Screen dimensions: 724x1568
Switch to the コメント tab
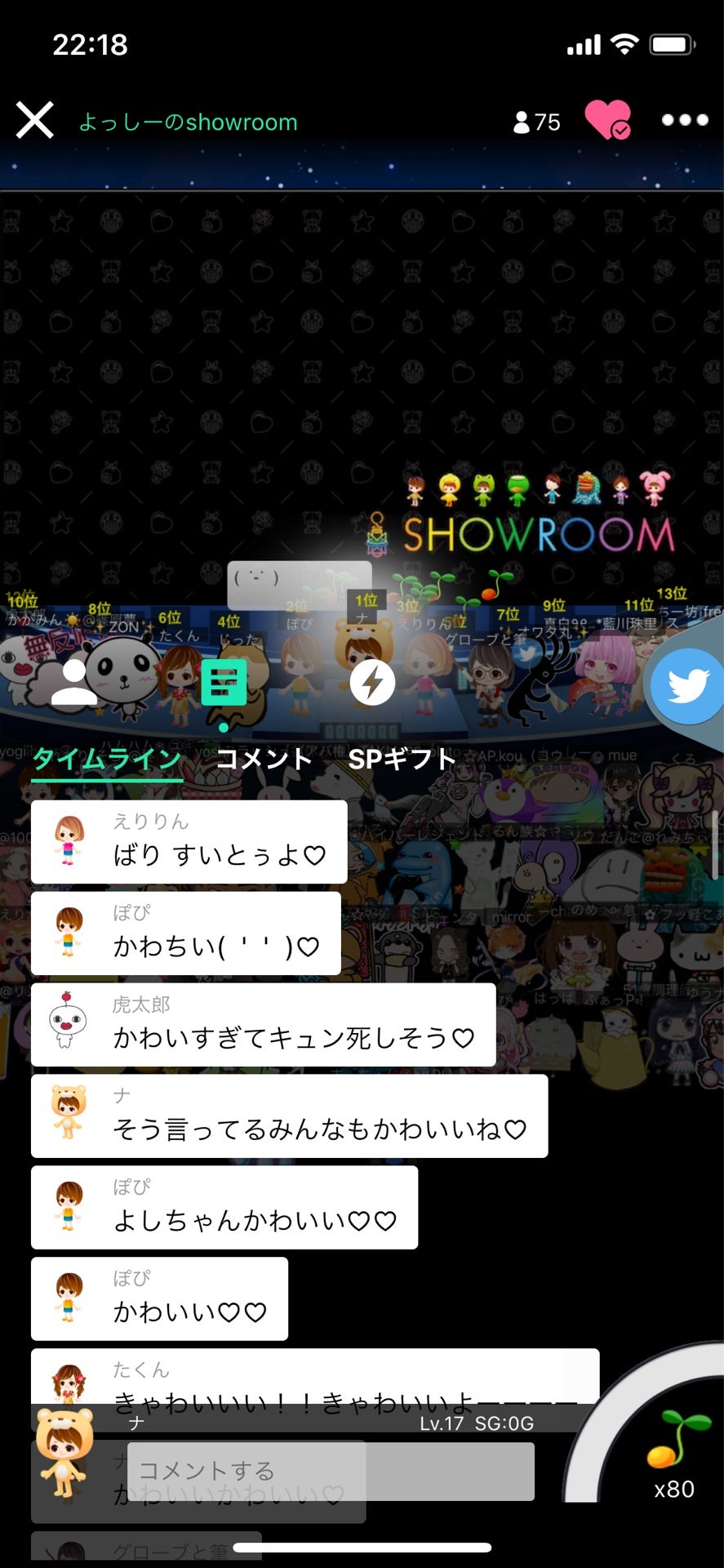tap(263, 759)
